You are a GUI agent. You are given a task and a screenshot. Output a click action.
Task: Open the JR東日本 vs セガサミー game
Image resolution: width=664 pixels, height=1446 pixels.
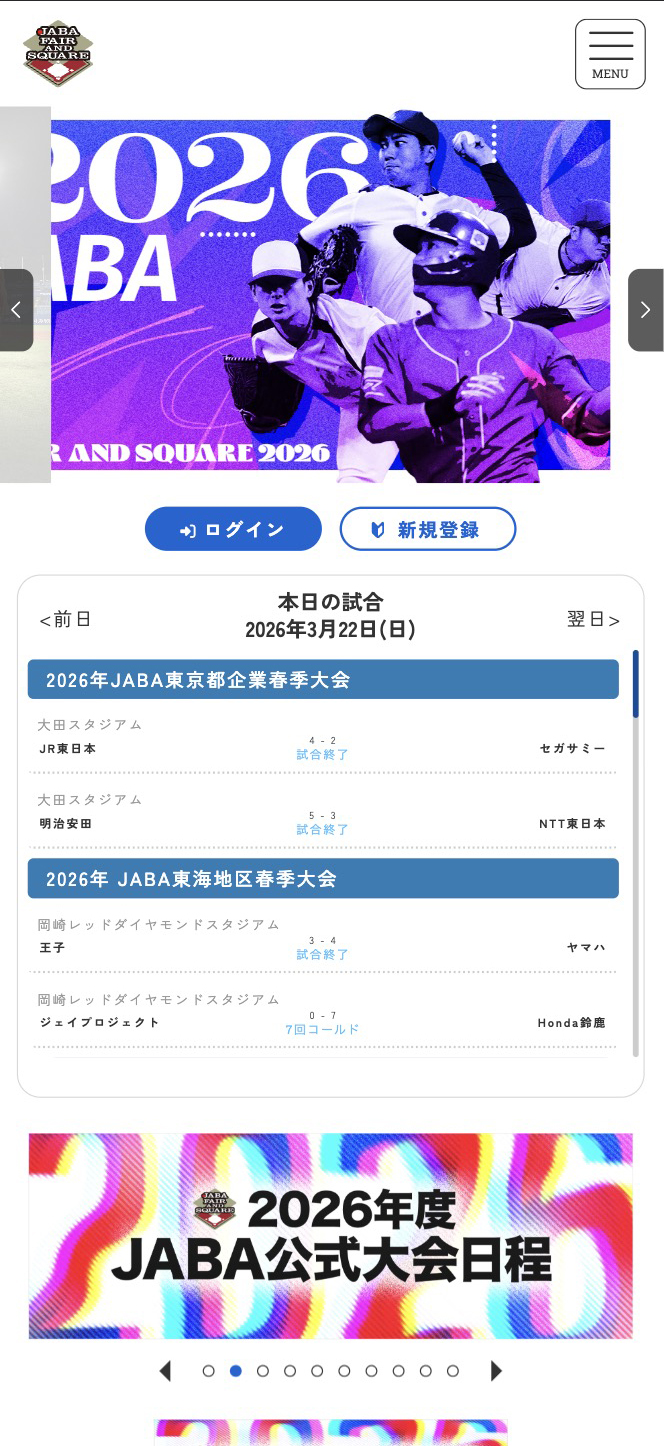tap(322, 748)
